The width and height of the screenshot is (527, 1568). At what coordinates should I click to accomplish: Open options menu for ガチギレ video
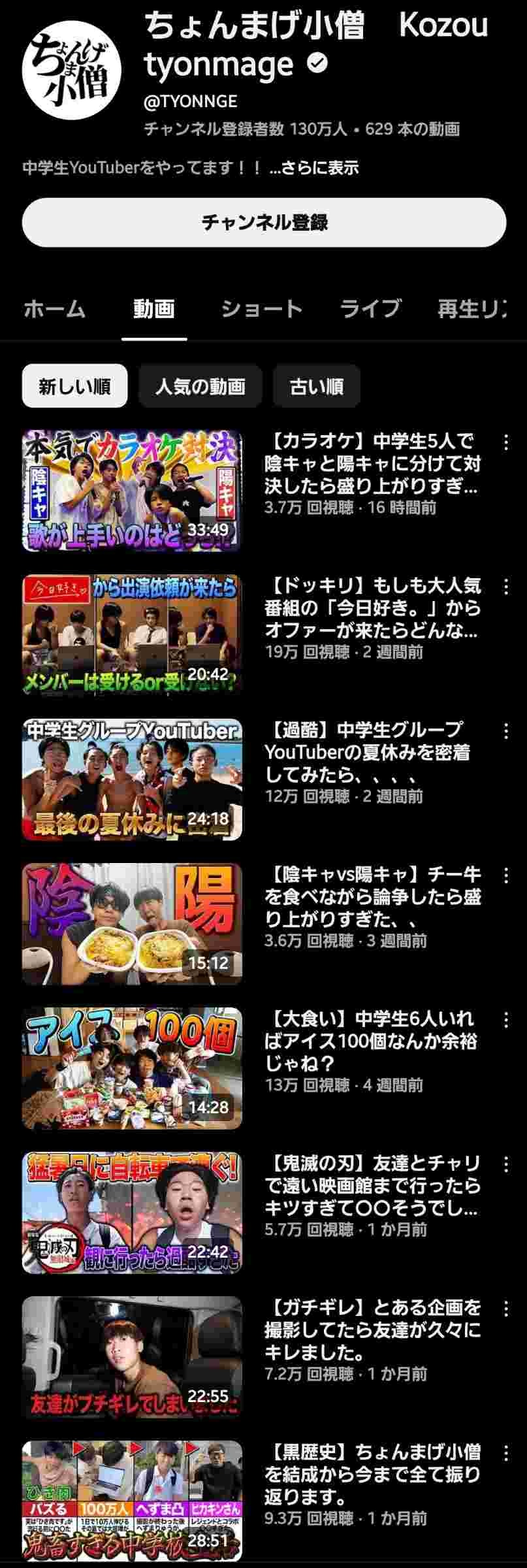(x=506, y=1309)
